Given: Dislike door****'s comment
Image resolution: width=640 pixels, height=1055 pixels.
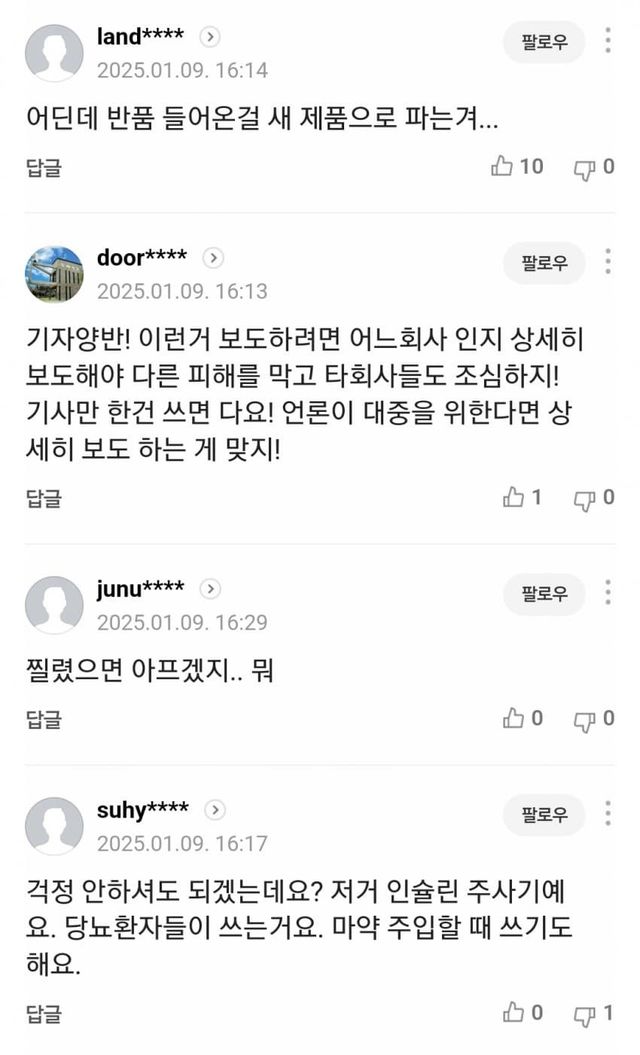Looking at the screenshot, I should (x=584, y=499).
